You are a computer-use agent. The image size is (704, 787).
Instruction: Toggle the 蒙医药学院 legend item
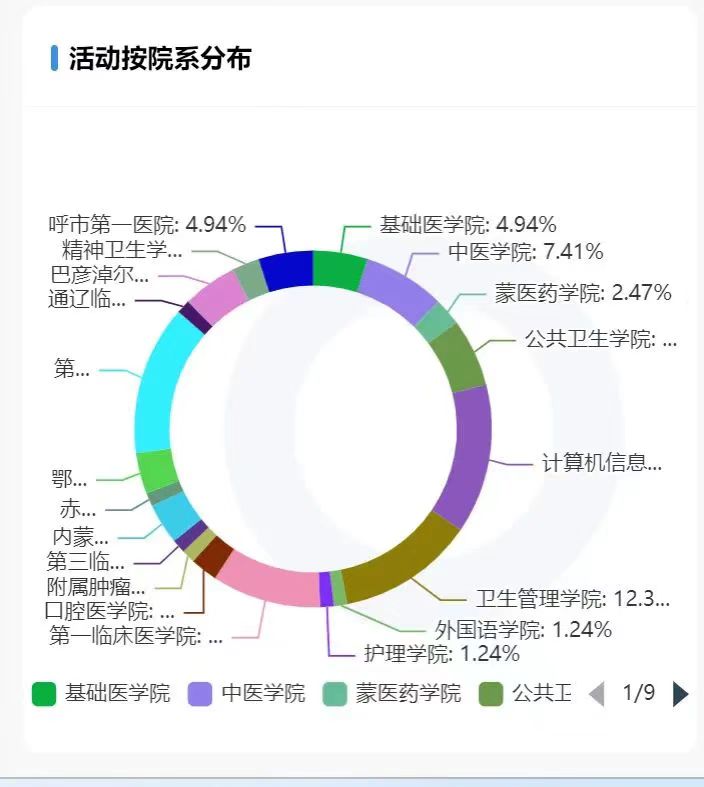click(x=393, y=693)
